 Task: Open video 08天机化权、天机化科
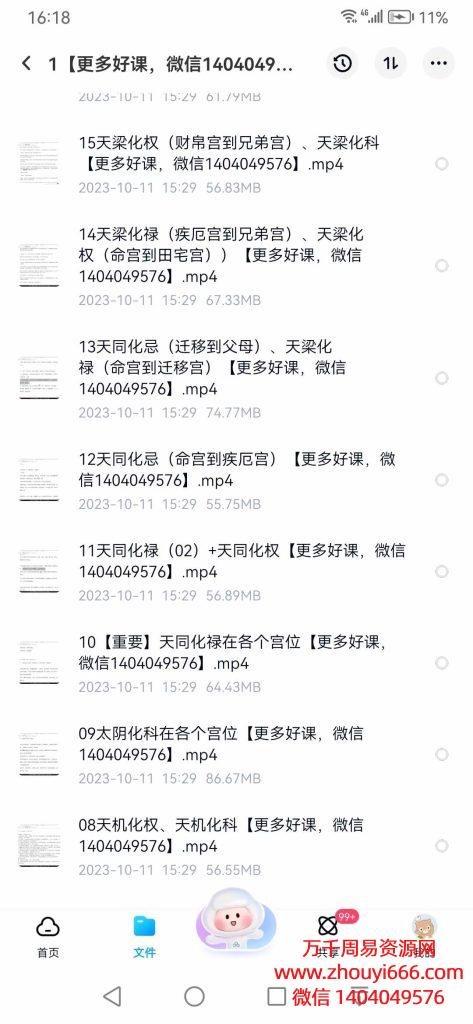[x=235, y=846]
